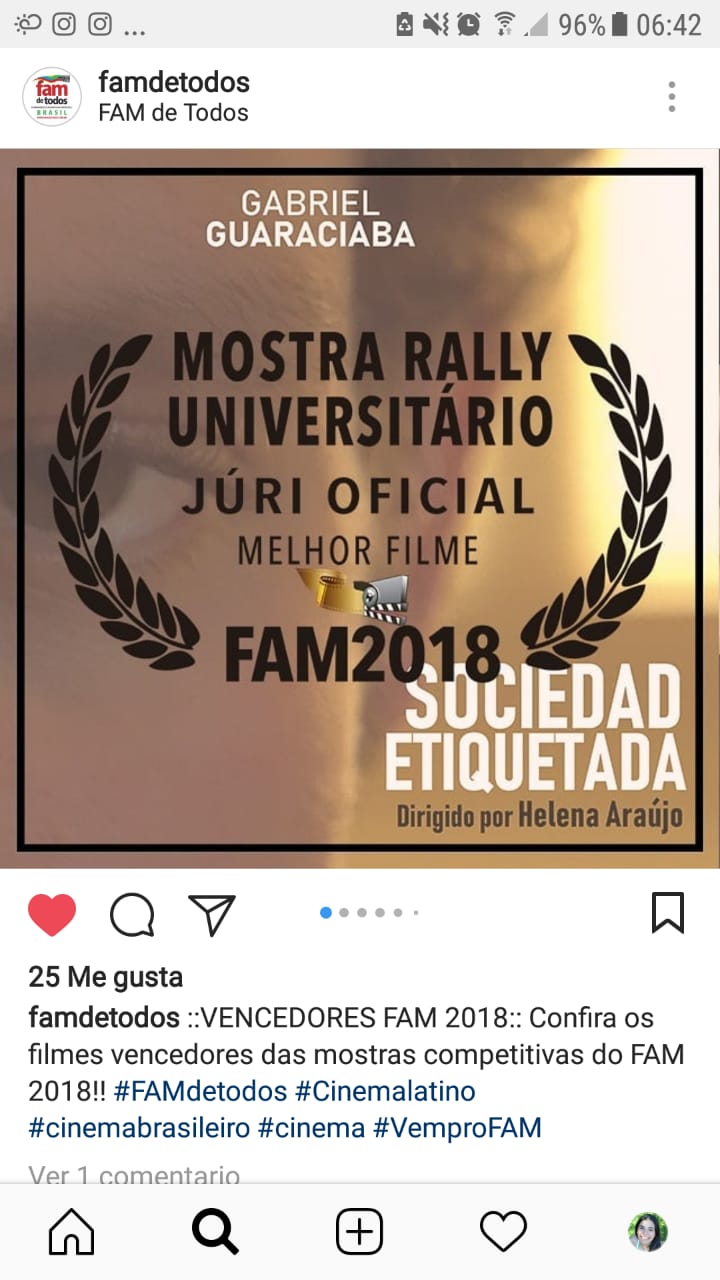Open the post's three-dot overflow menu

[672, 97]
